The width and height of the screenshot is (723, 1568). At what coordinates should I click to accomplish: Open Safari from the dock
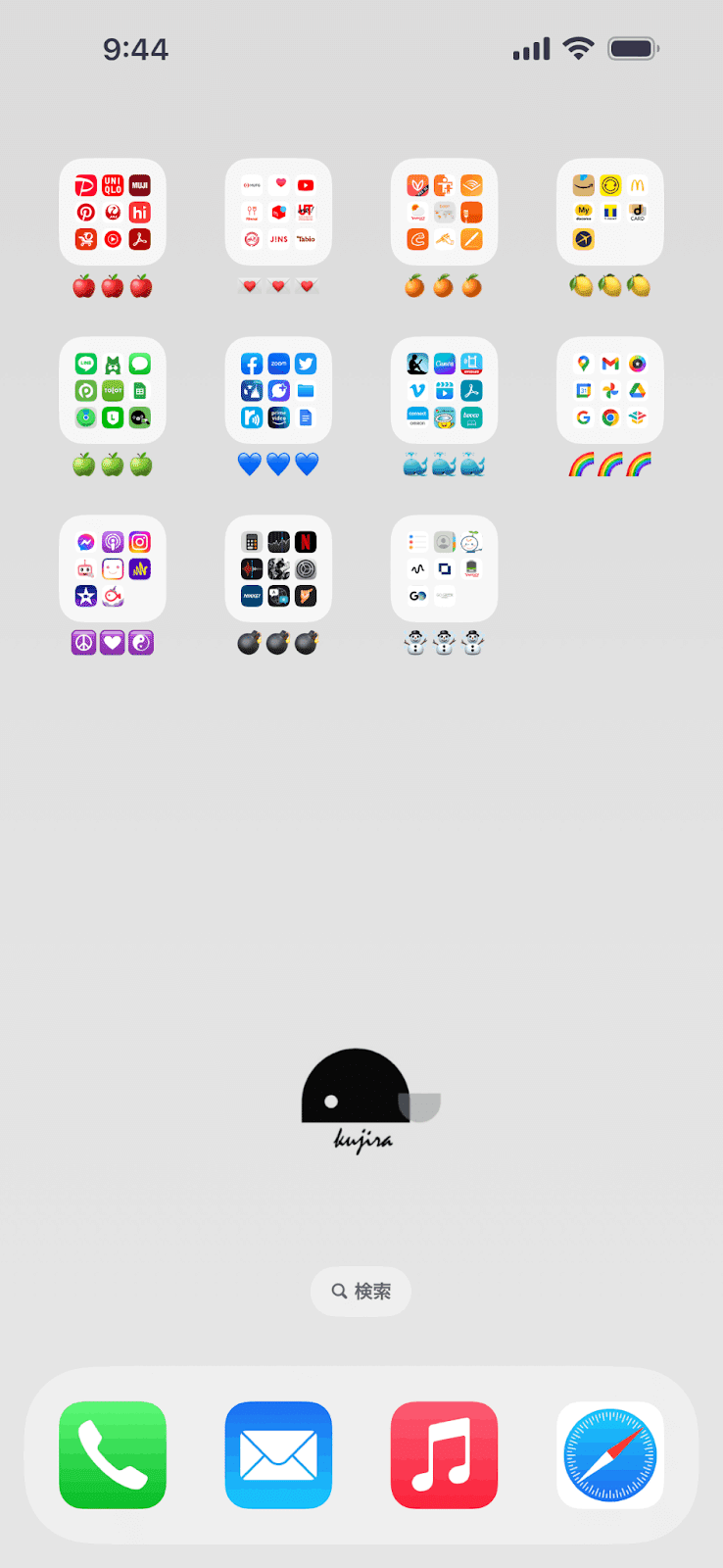[x=610, y=1455]
